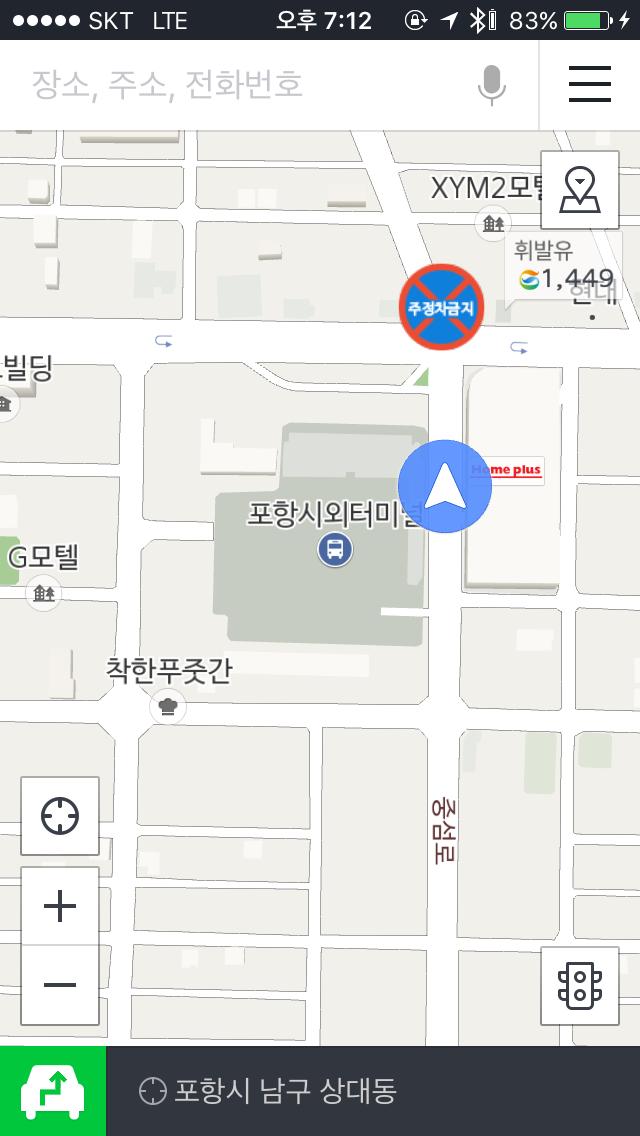Open the map pin favorites button

(x=580, y=190)
